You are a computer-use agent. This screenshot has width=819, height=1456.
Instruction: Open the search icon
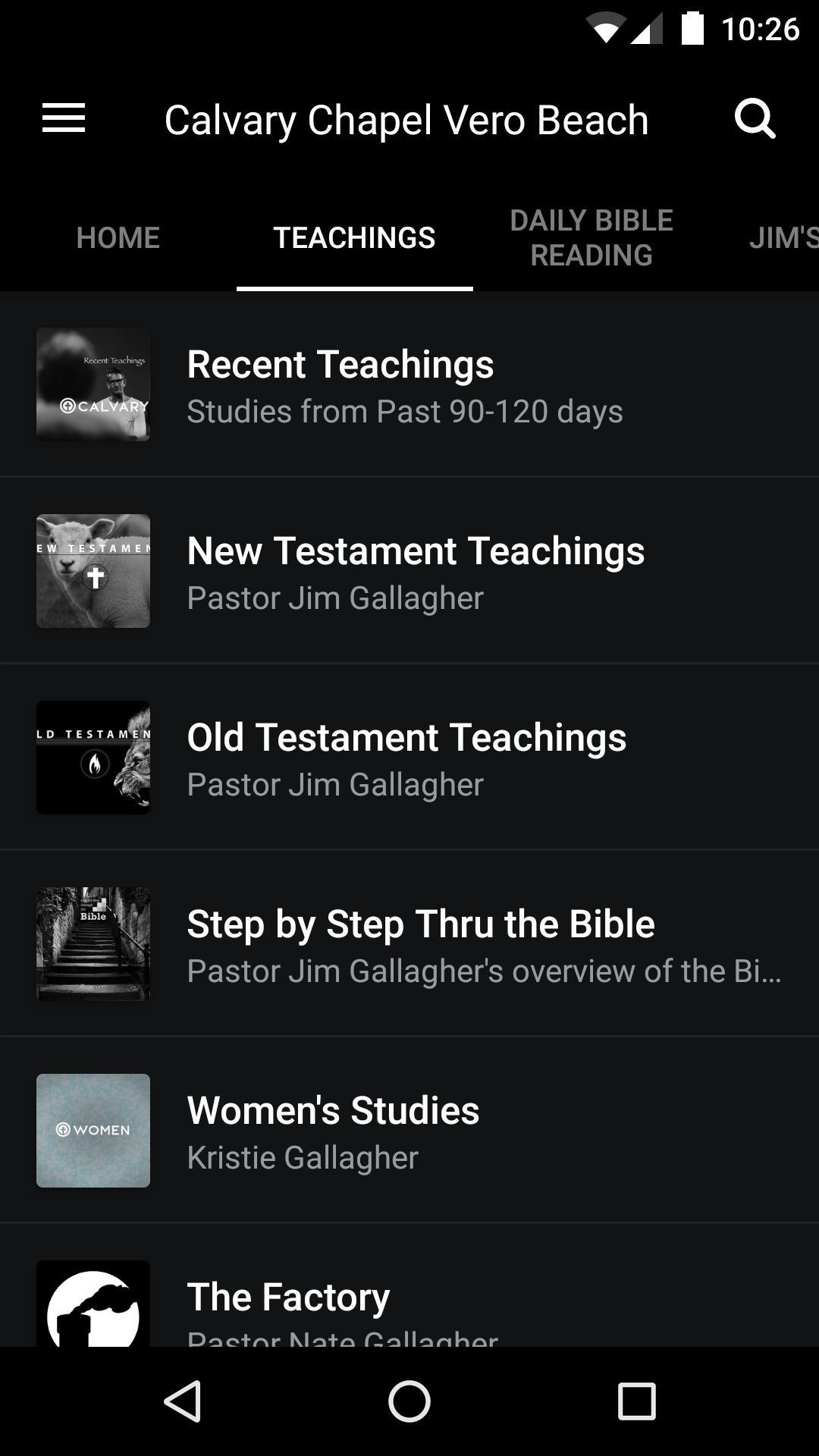point(755,119)
